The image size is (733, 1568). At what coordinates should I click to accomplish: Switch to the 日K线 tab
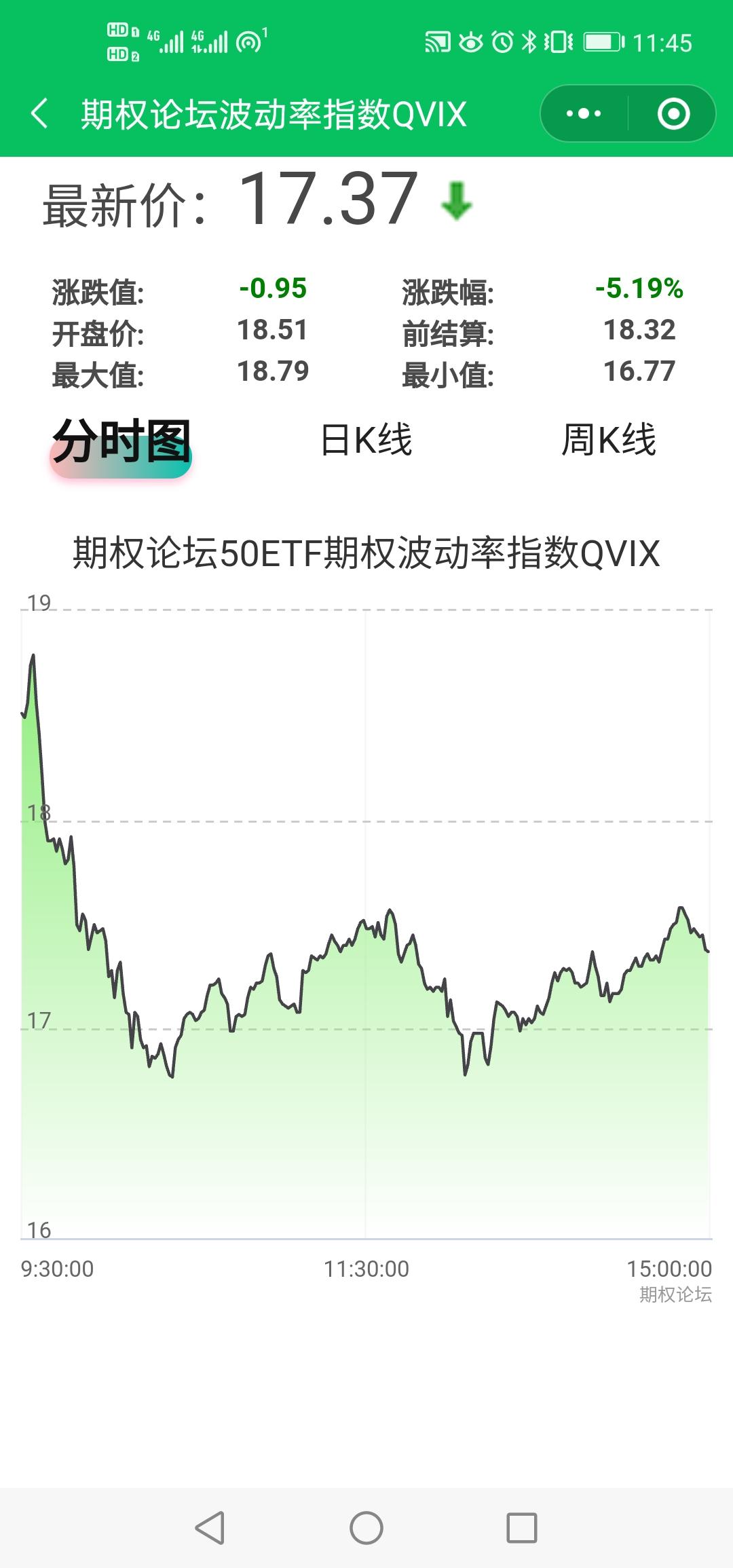tap(365, 440)
